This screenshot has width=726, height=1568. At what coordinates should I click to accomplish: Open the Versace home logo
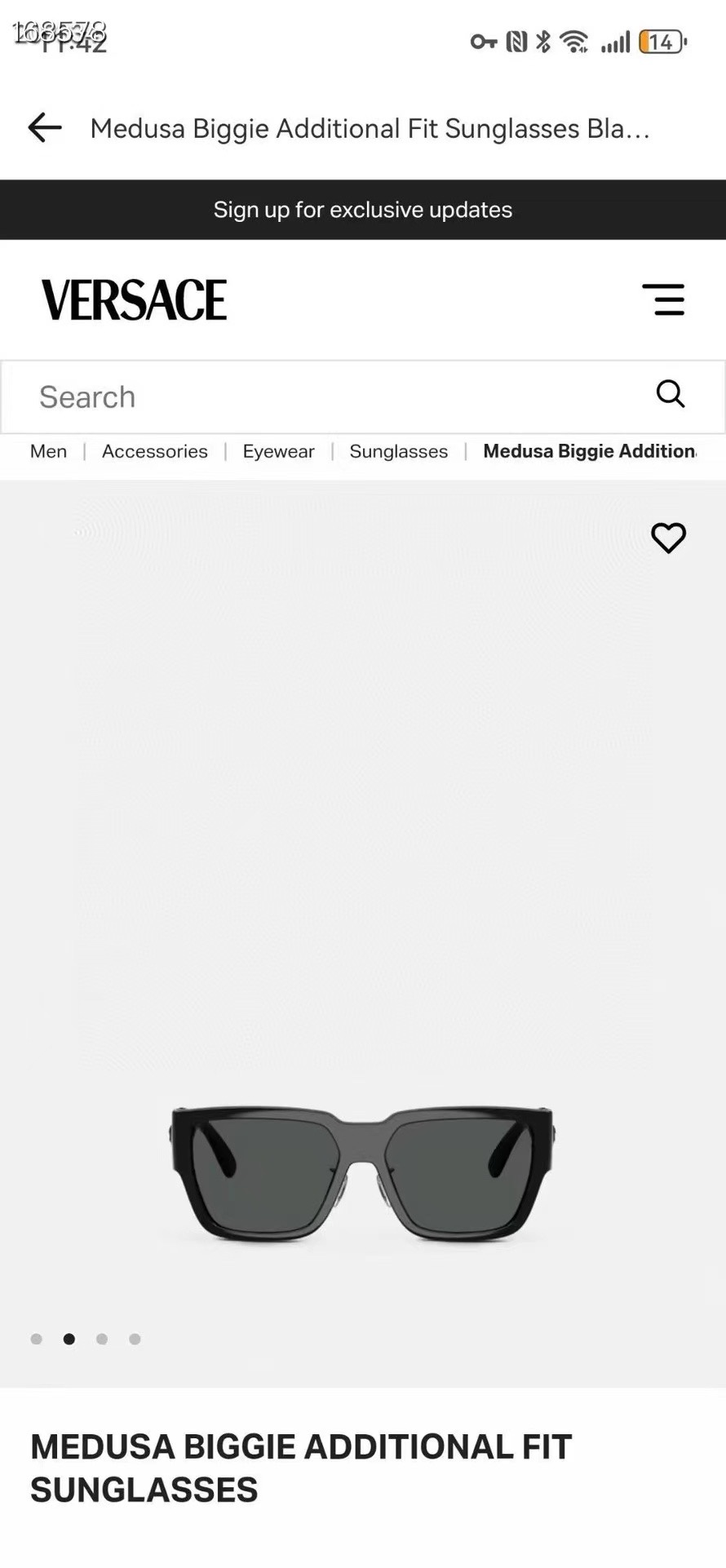click(x=135, y=299)
